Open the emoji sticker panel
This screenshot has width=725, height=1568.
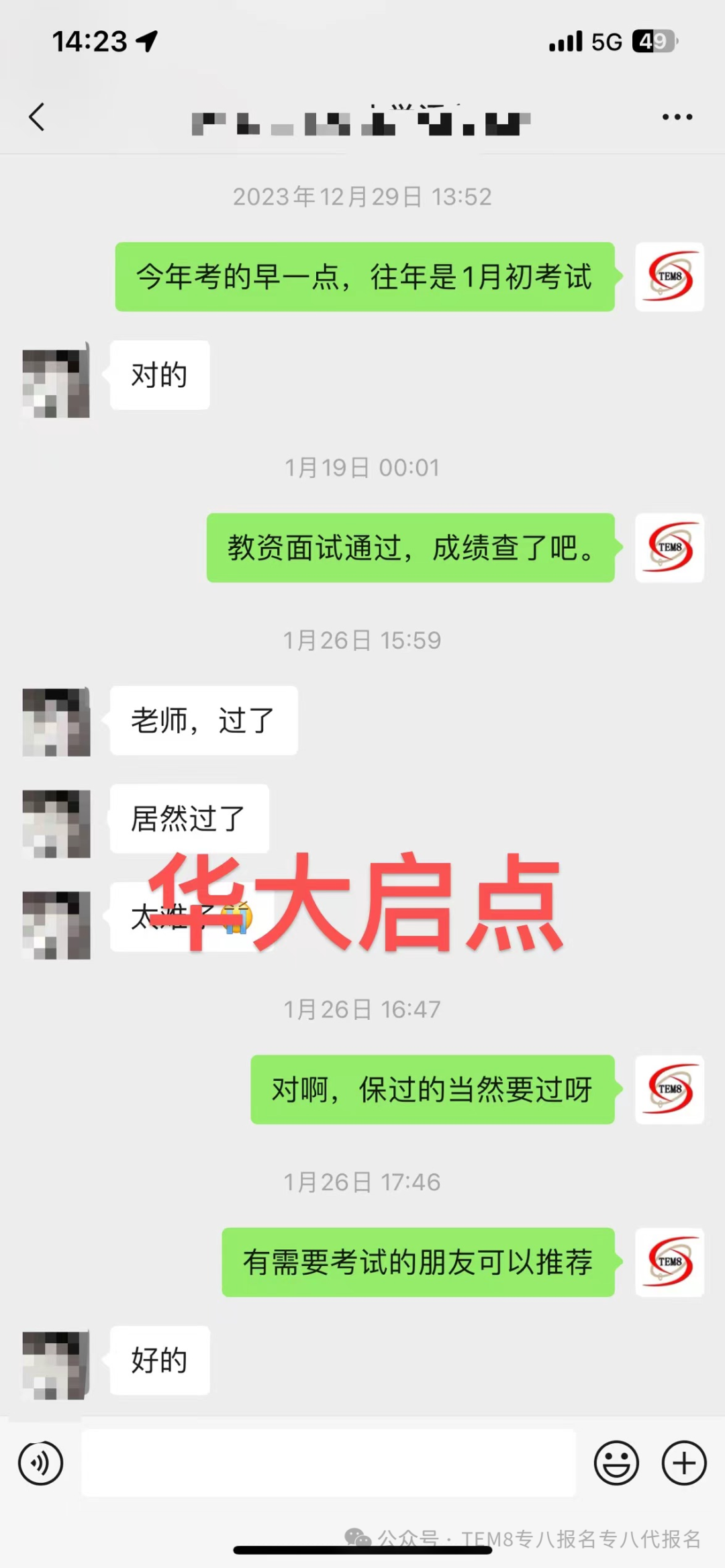(616, 1463)
